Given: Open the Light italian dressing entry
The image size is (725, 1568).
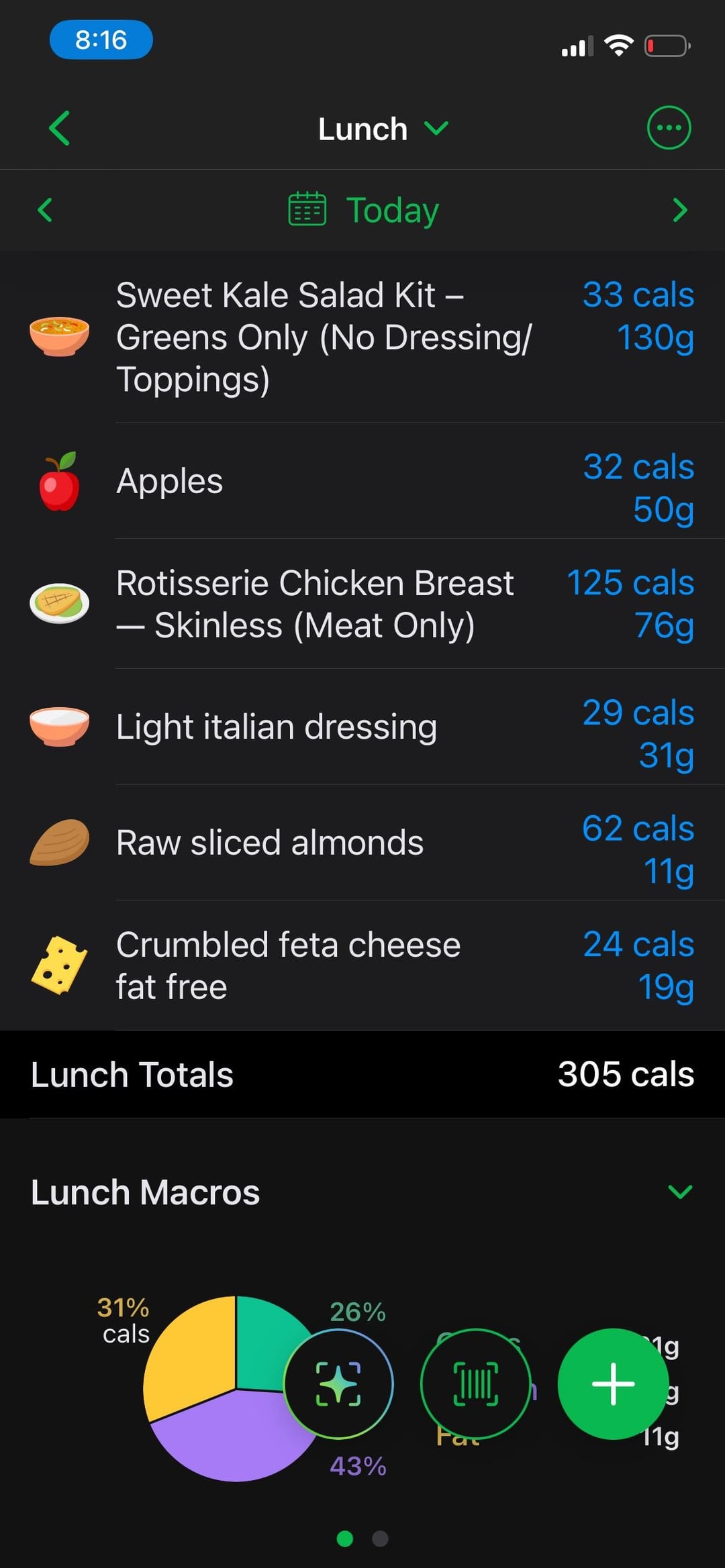Looking at the screenshot, I should (x=362, y=727).
